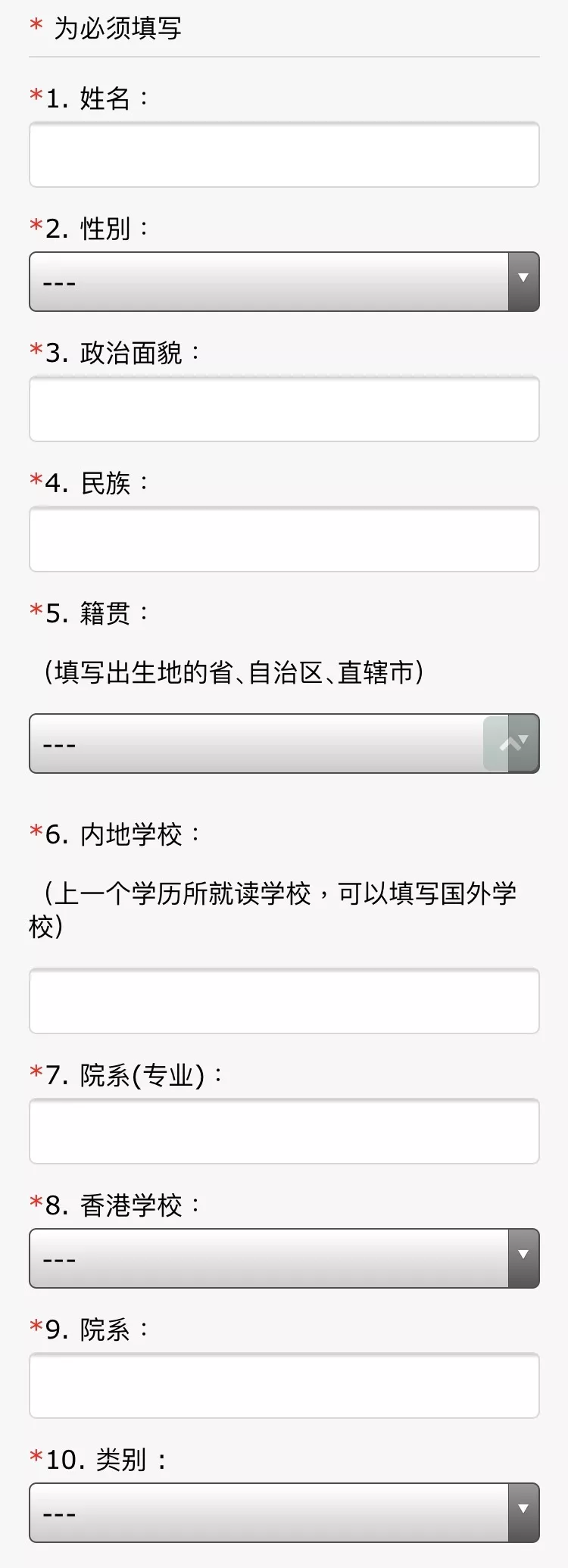The width and height of the screenshot is (568, 1568).
Task: Tap the 院系 field under question 9
Action: (284, 1386)
